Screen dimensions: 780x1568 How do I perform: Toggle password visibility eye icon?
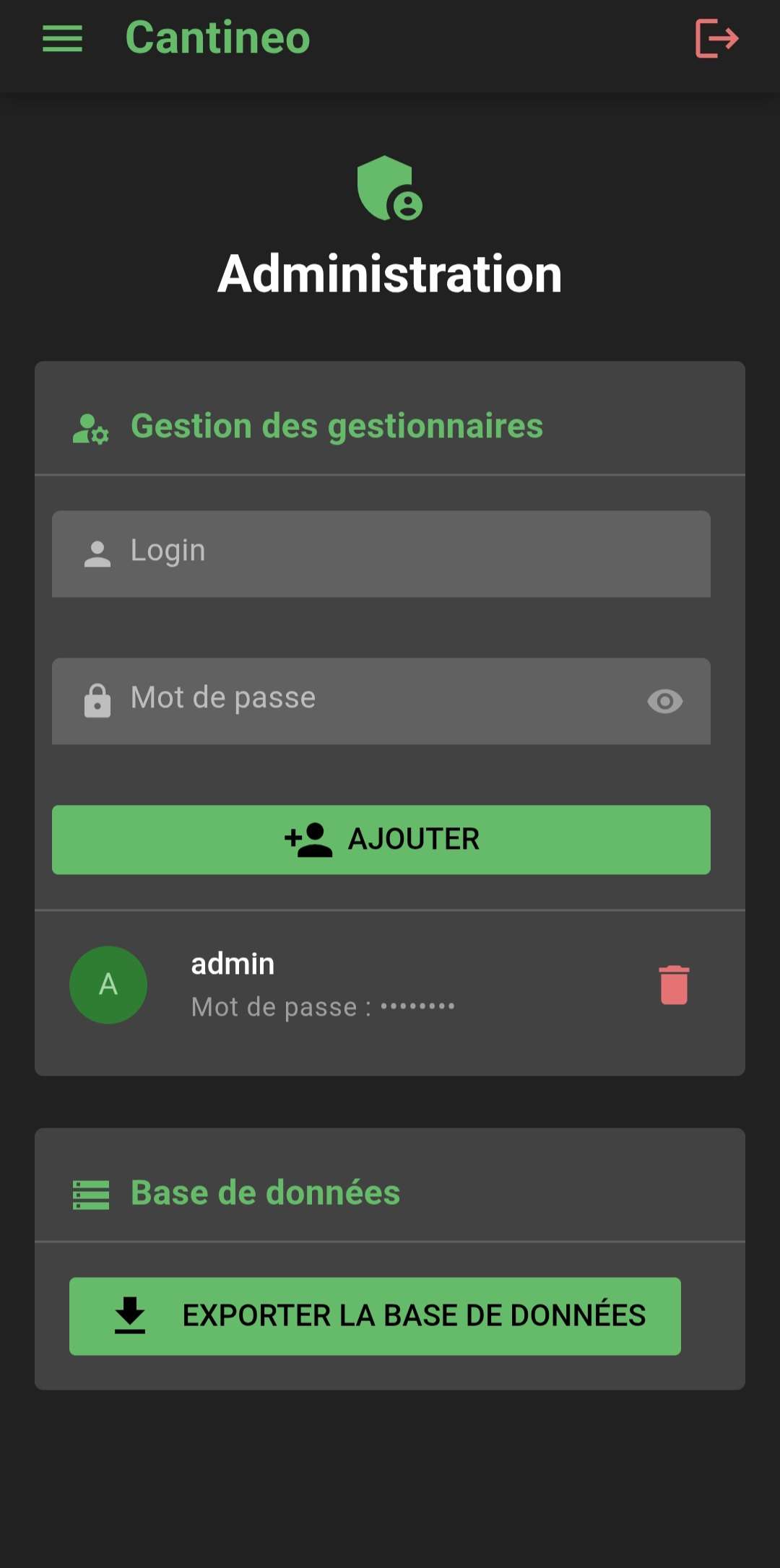coord(664,701)
